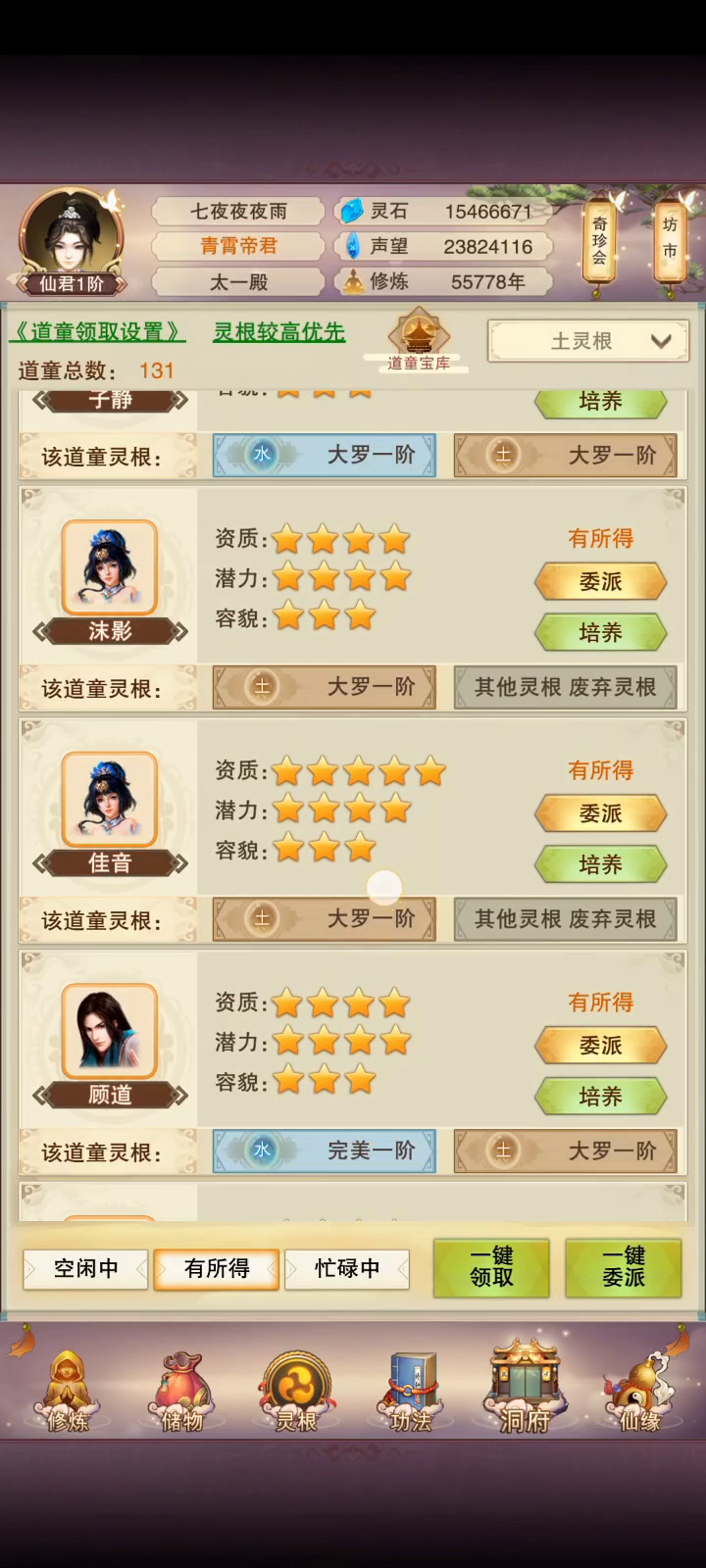Tap 委派 for 佳音
Viewport: 706px width, 1568px height.
pyautogui.click(x=601, y=813)
